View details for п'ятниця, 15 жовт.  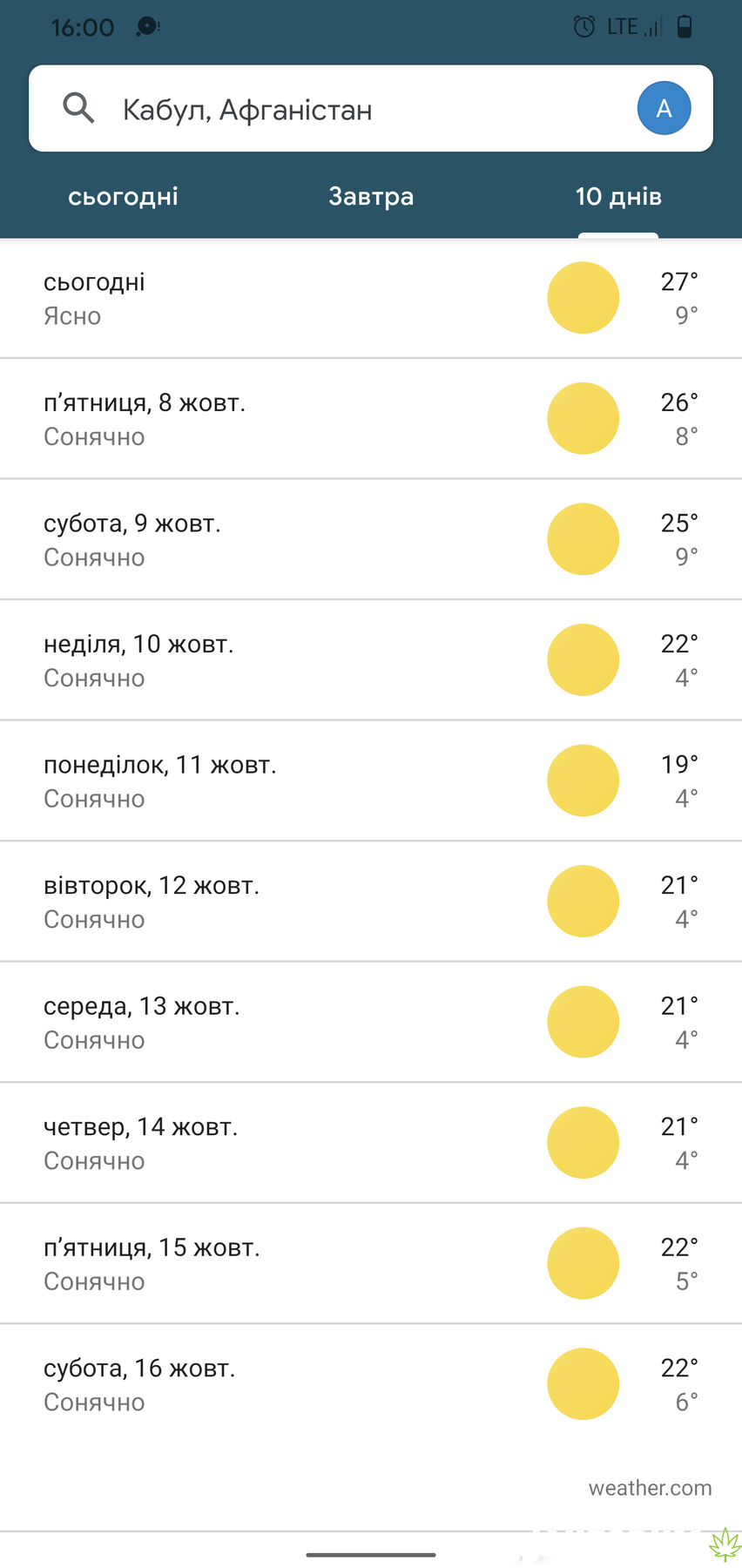[x=371, y=1263]
